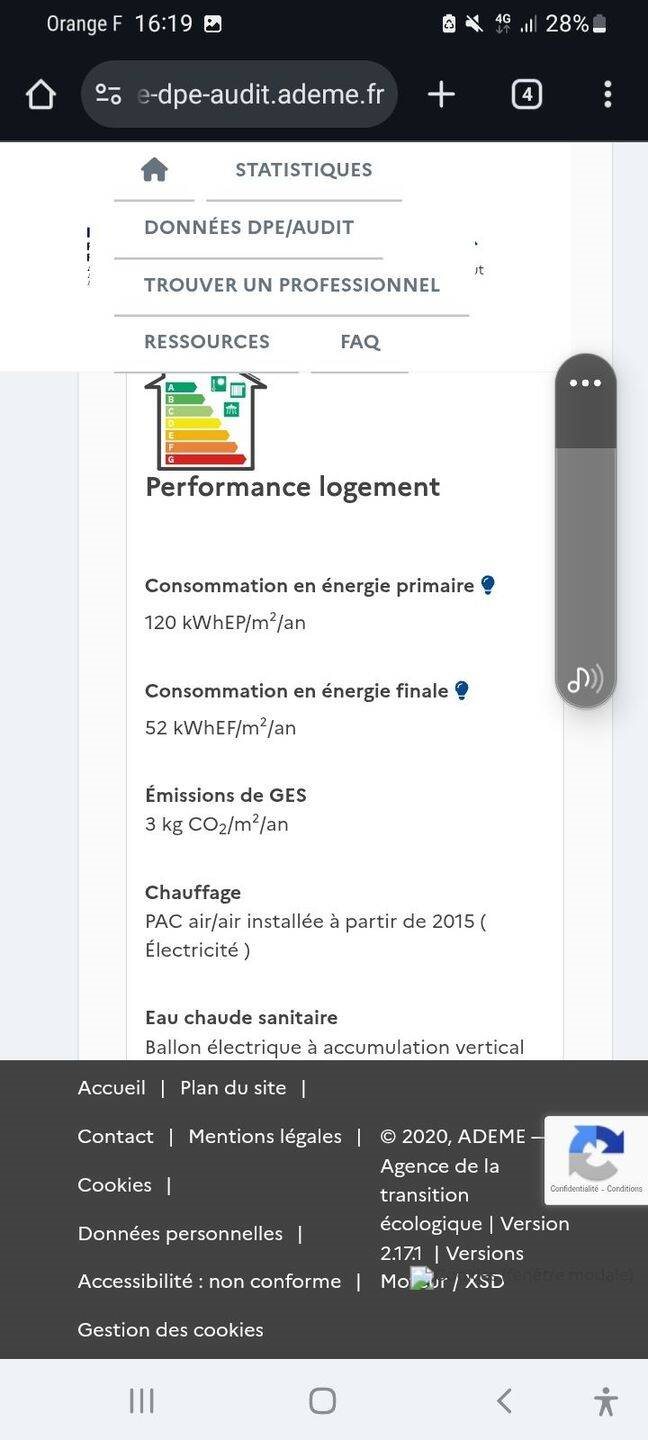The width and height of the screenshot is (648, 1440).
Task: Open the Statistiques menu item
Action: point(303,170)
